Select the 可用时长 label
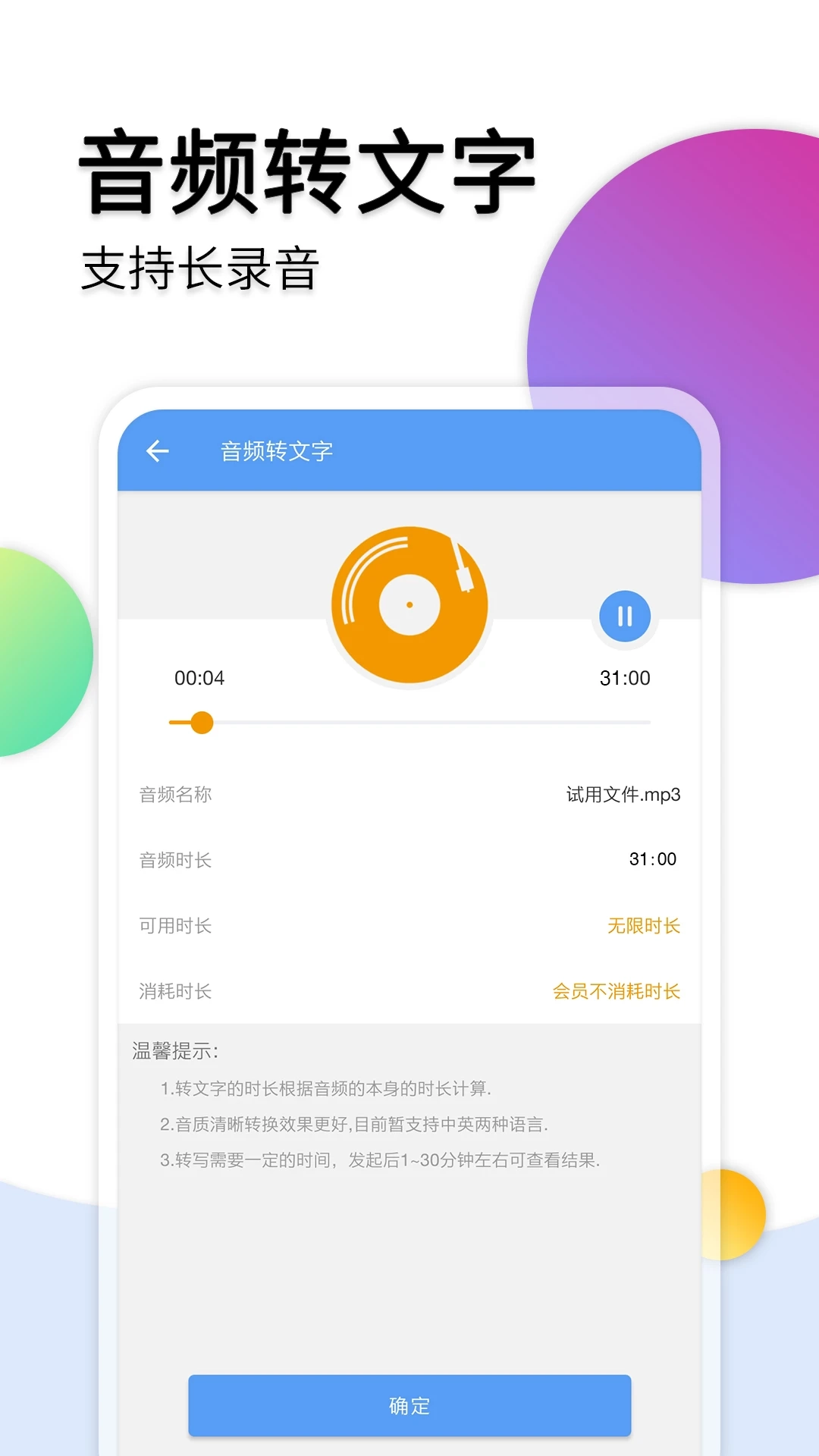Image resolution: width=819 pixels, height=1456 pixels. [x=174, y=925]
